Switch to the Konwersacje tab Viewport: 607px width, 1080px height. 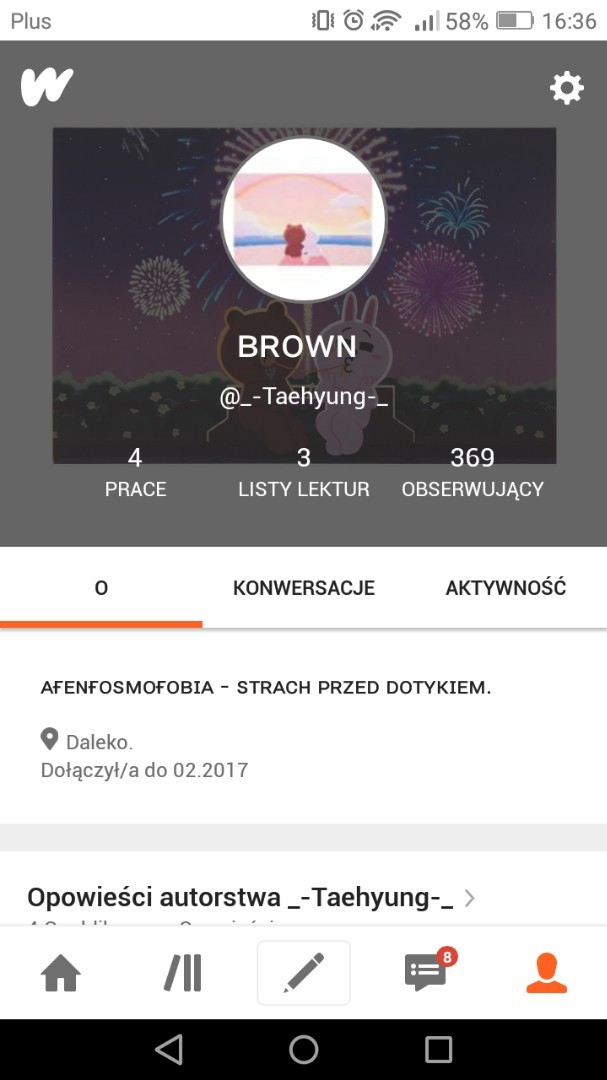pos(304,588)
